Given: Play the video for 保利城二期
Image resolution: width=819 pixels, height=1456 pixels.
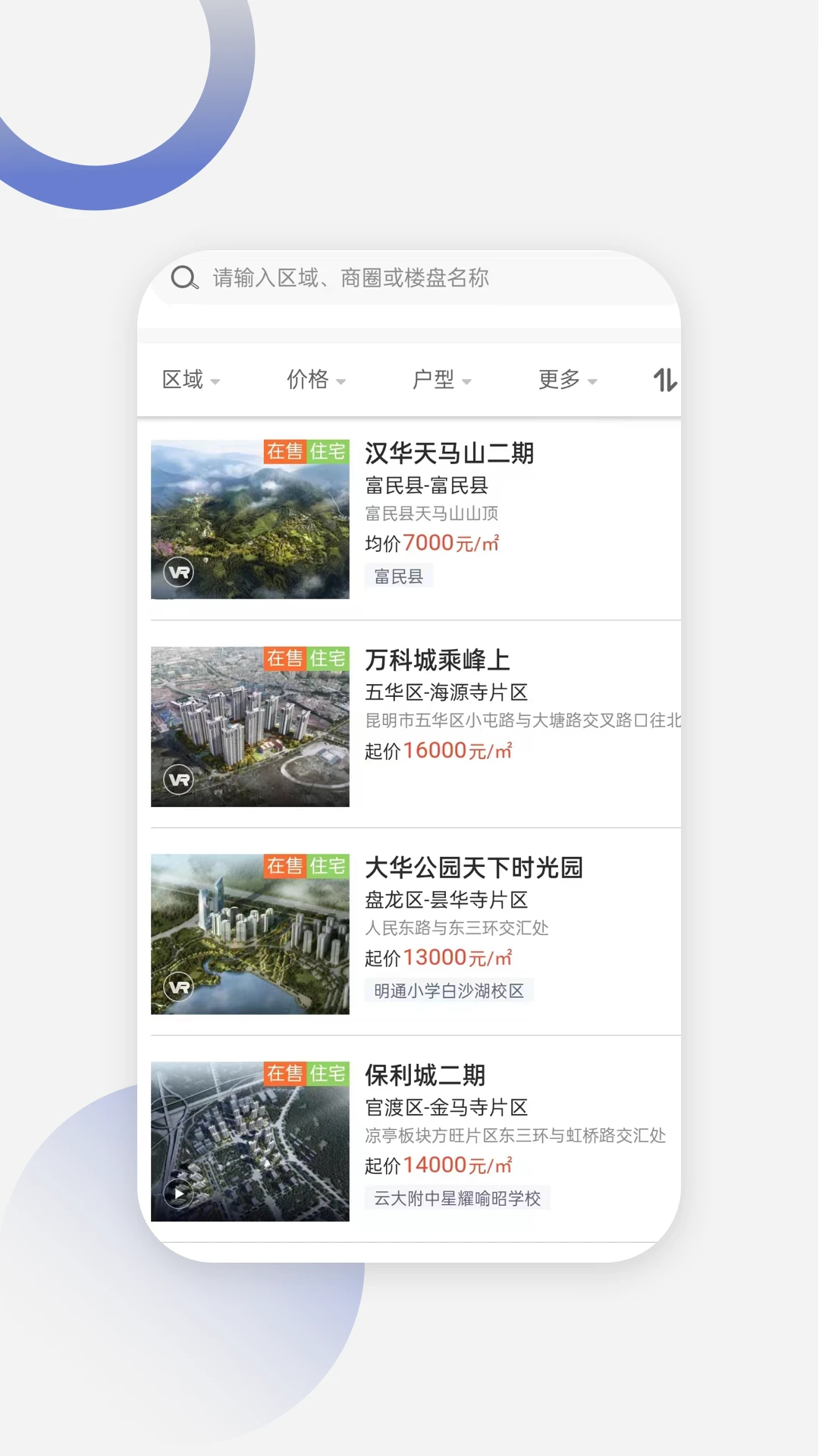Looking at the screenshot, I should 177,1194.
